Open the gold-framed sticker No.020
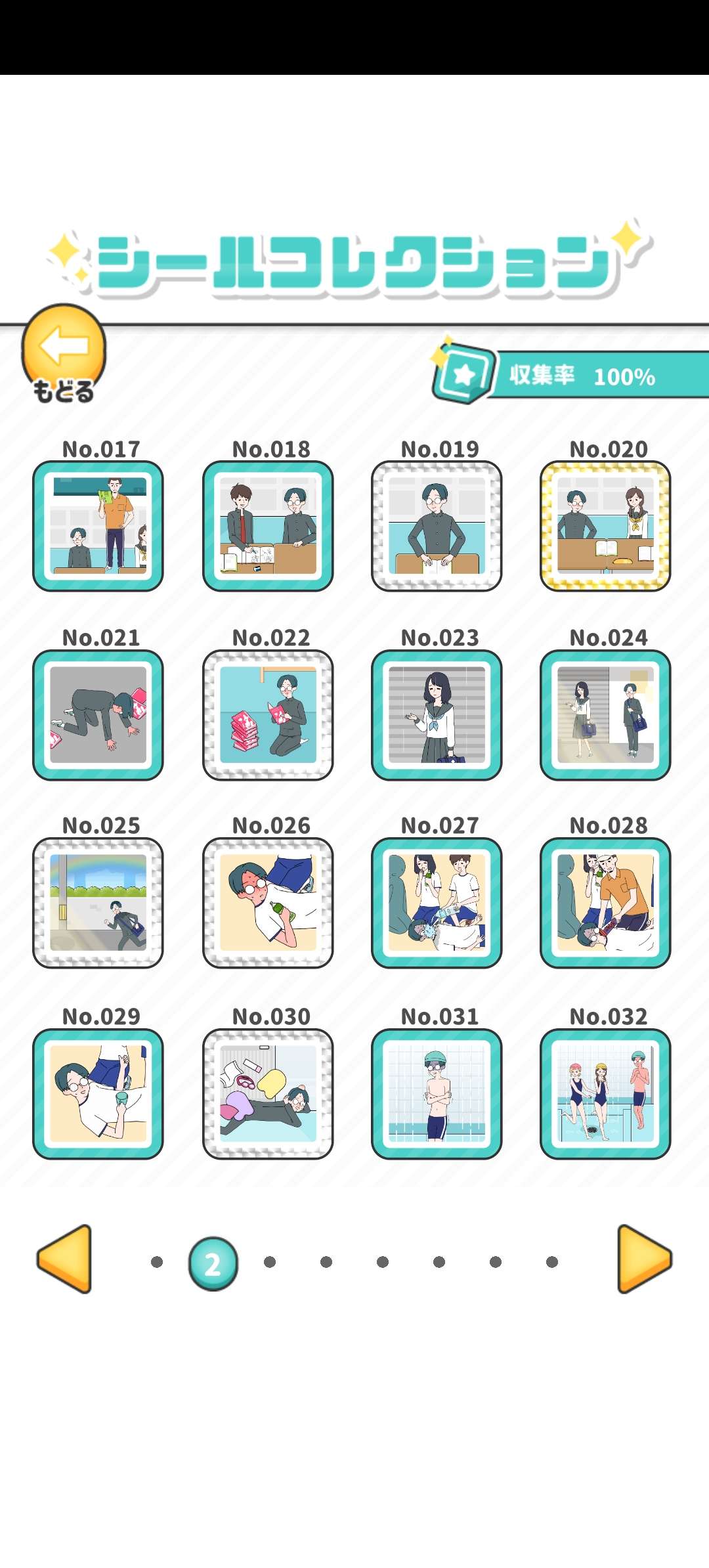The image size is (709, 1568). tap(605, 526)
